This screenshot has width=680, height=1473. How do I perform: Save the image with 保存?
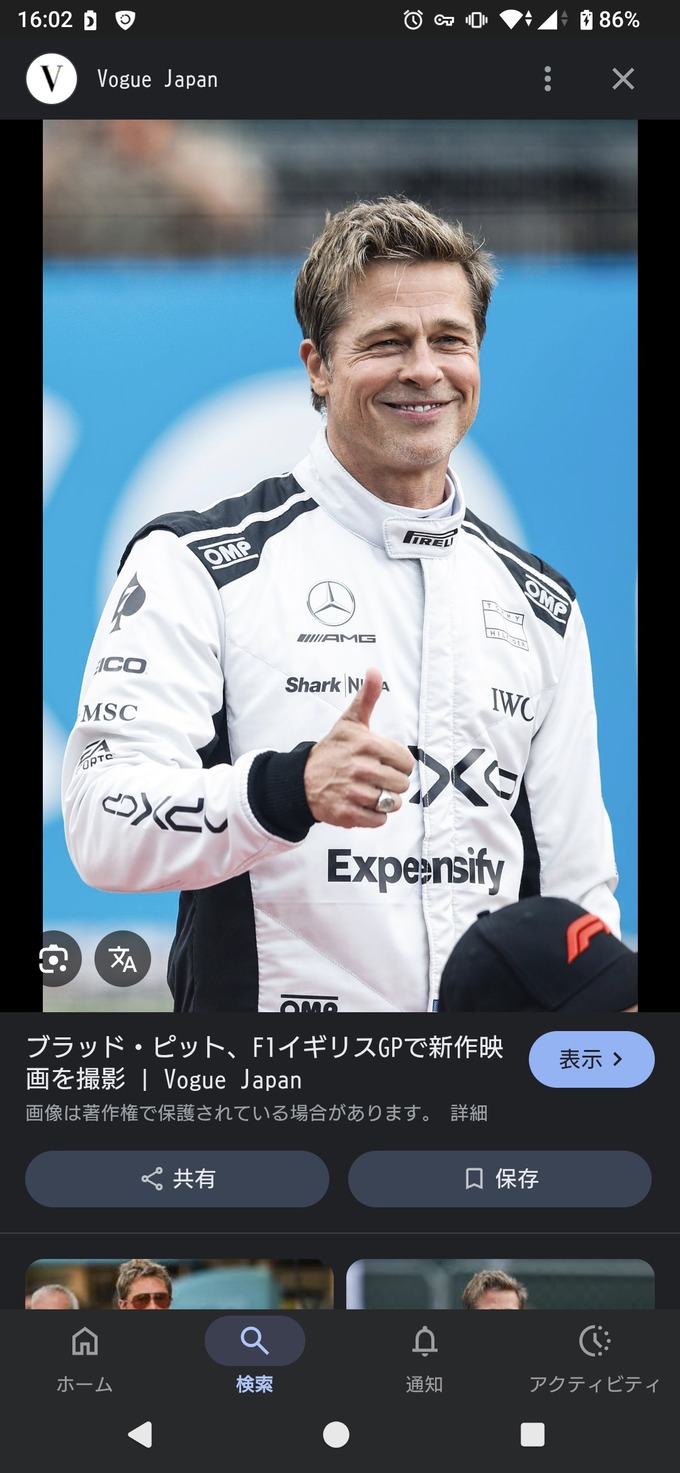click(500, 1179)
